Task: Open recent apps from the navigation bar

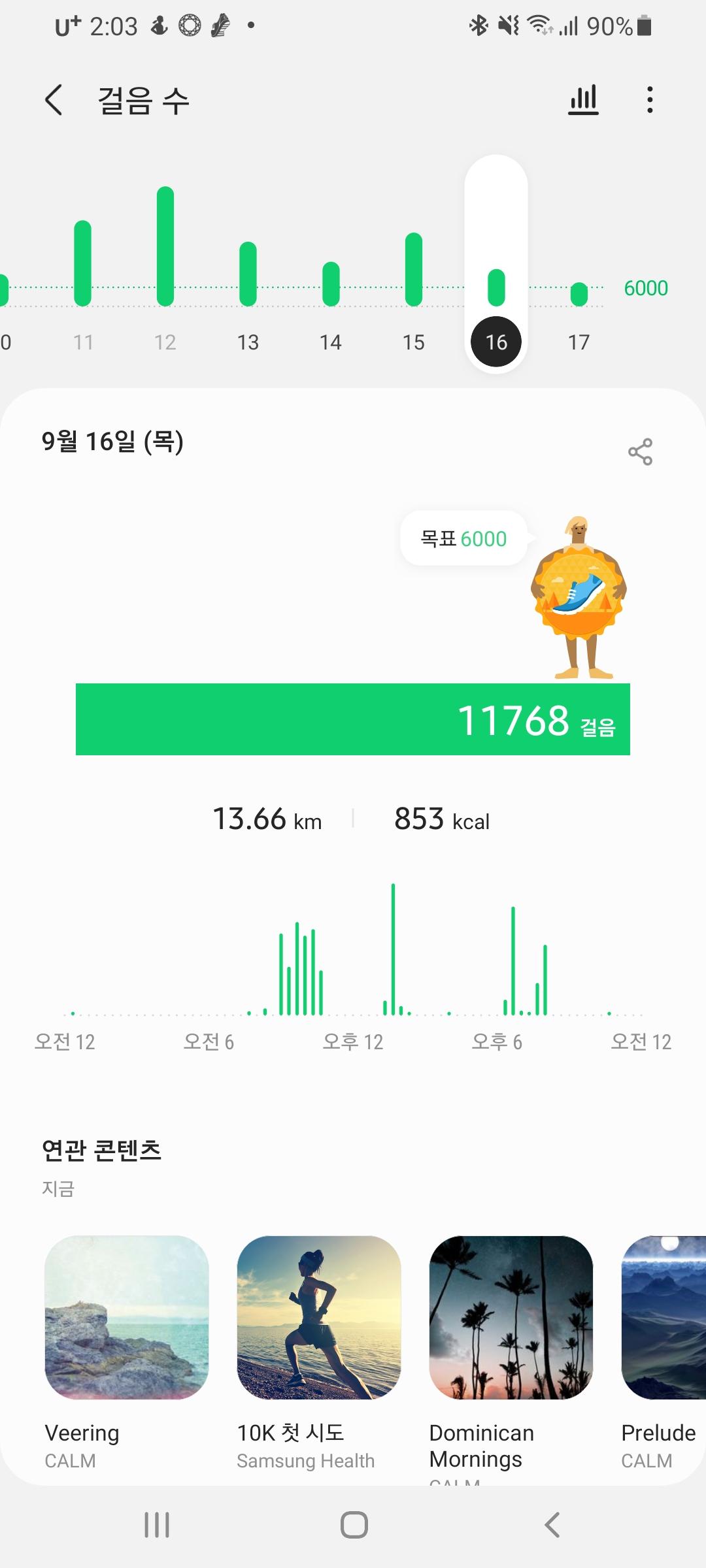Action: tap(157, 1525)
